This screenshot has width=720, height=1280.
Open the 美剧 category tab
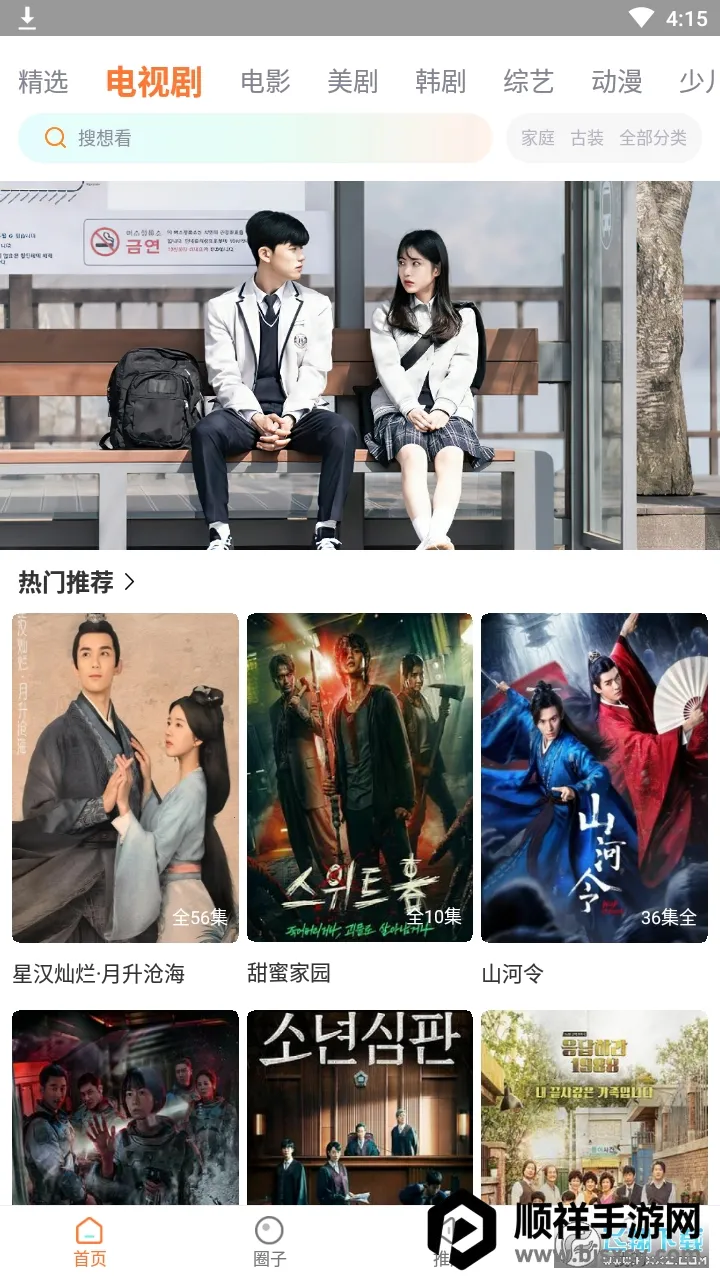click(352, 82)
